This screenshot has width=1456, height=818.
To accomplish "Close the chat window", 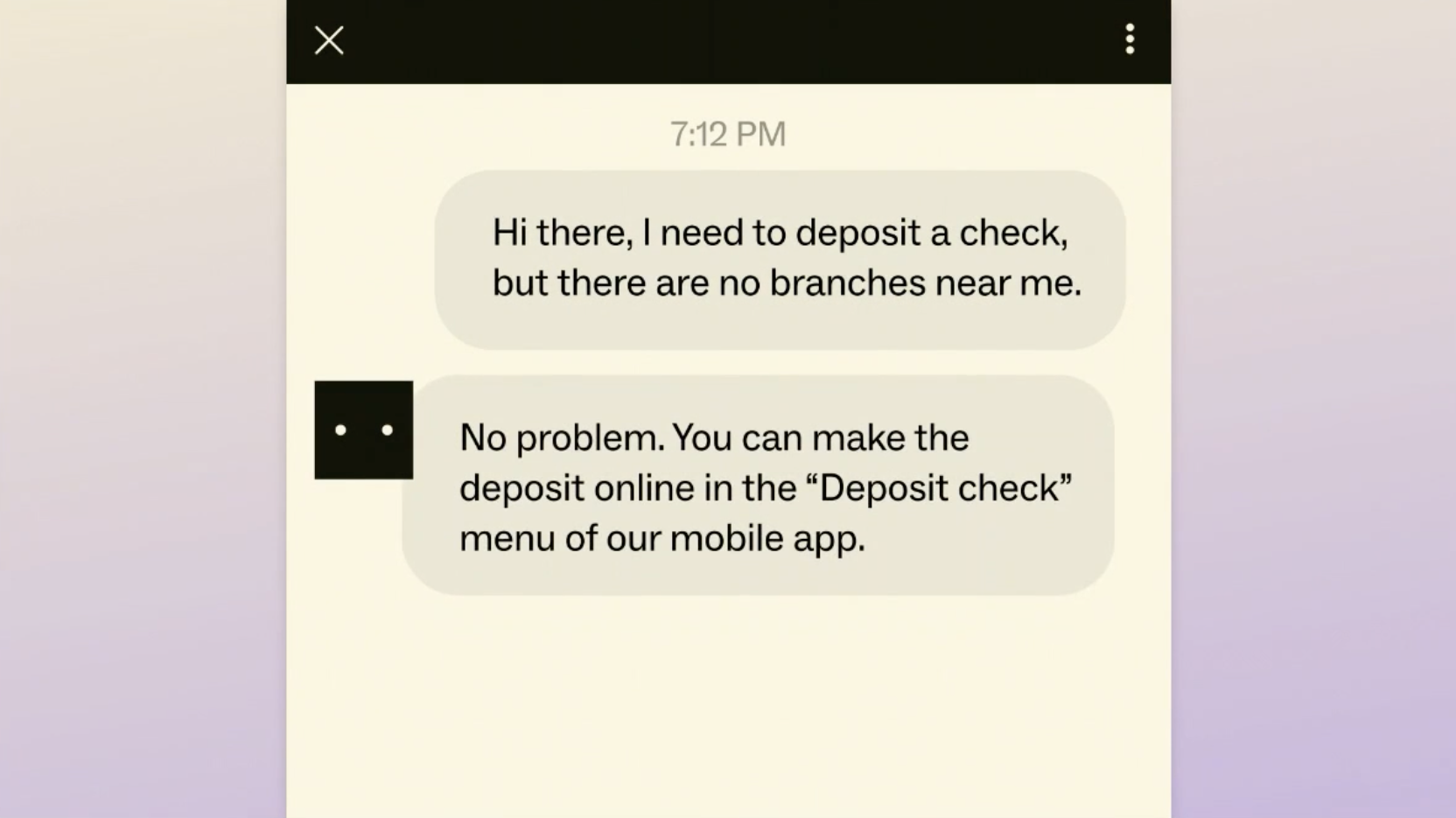I will click(329, 40).
